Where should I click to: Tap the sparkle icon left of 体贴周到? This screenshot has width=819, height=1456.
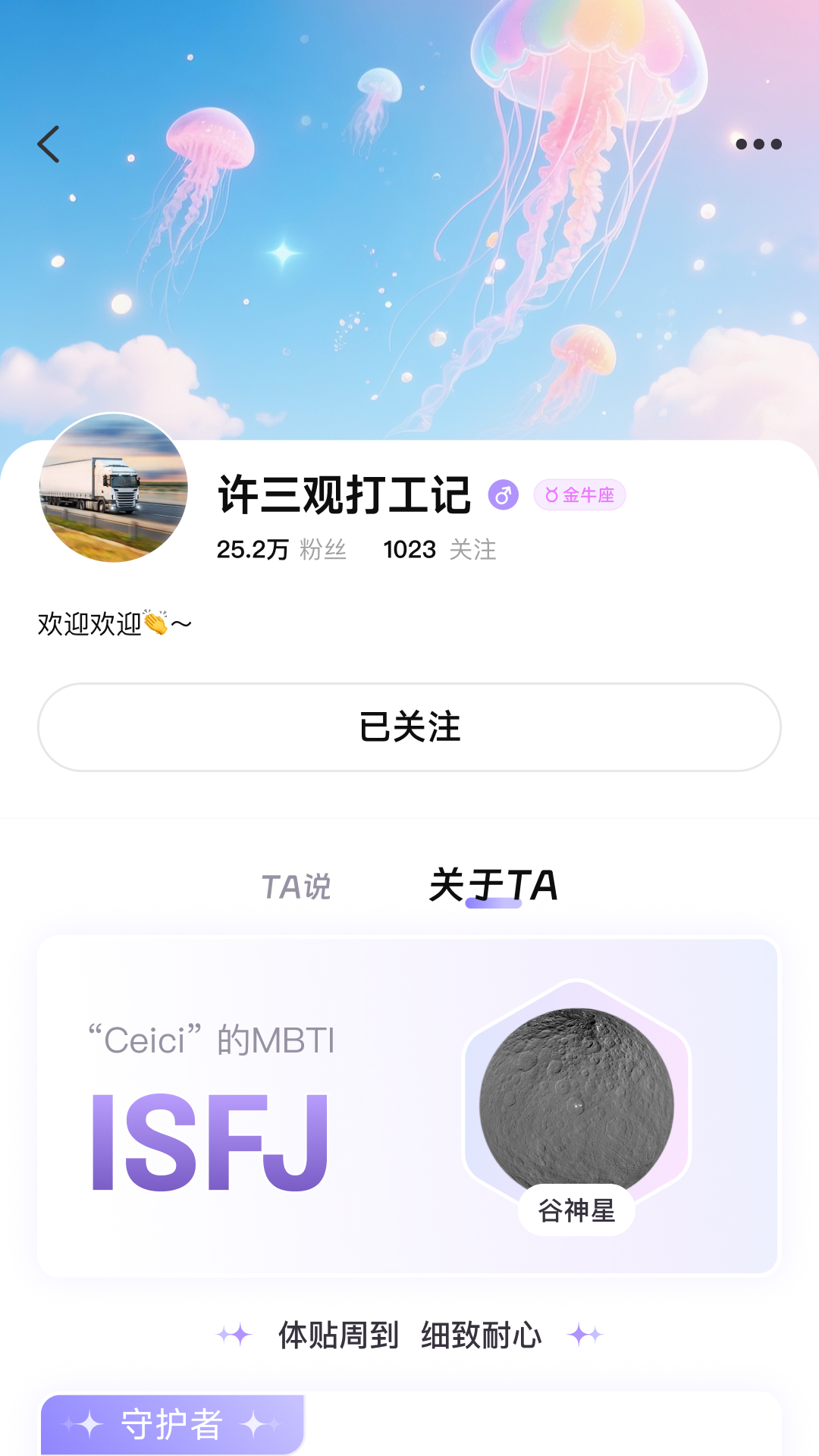pos(233,1335)
